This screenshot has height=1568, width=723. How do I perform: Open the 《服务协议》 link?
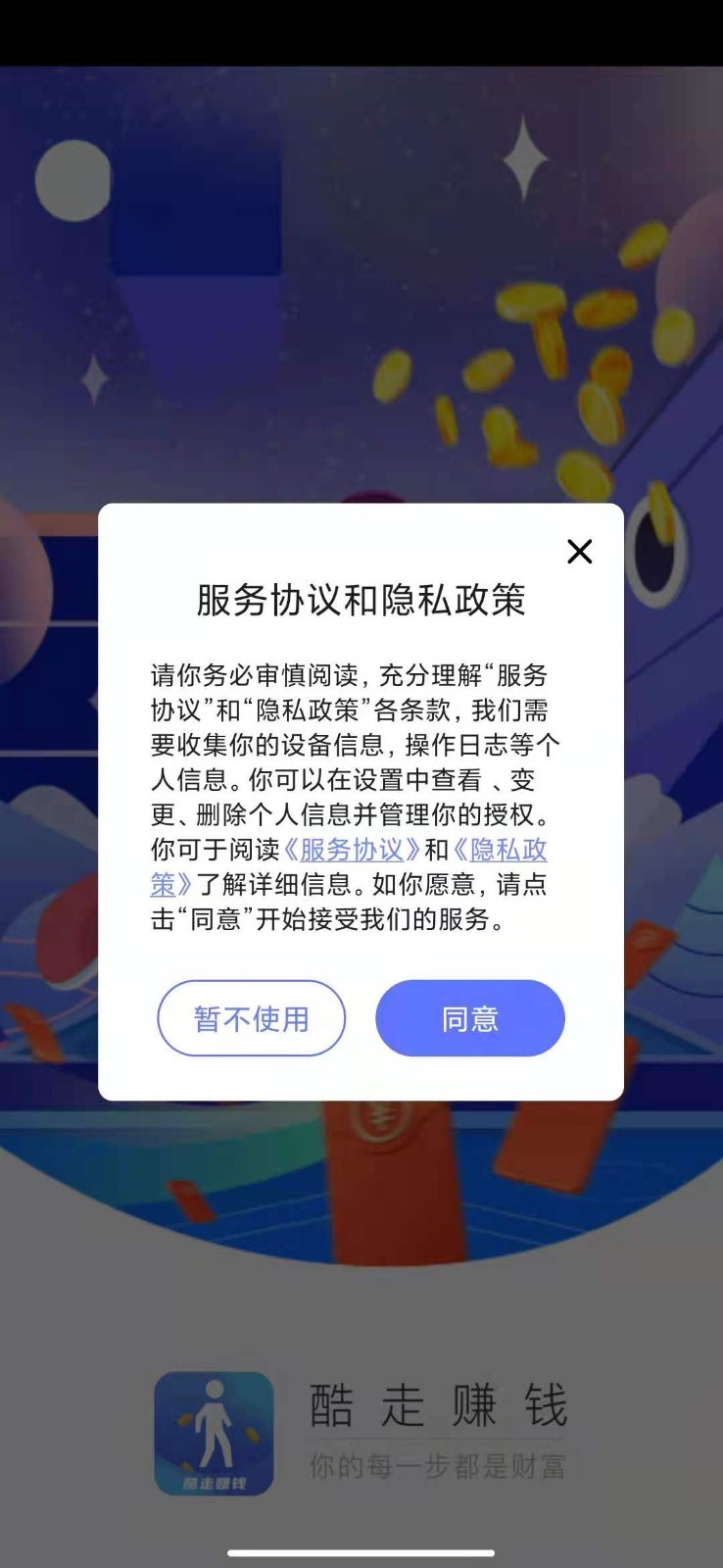[x=352, y=850]
